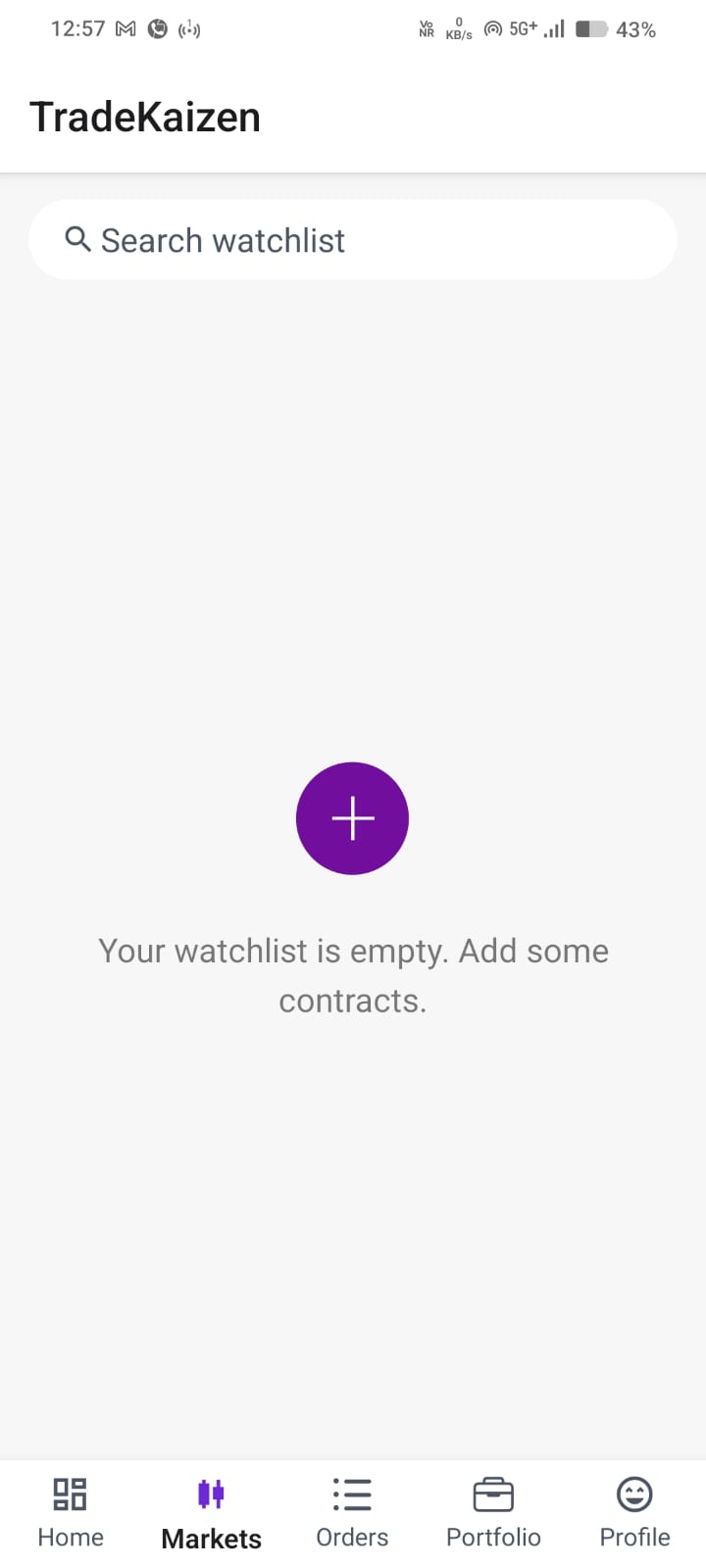This screenshot has height=1568, width=706.
Task: Open the Profile tab
Action: point(634,1512)
